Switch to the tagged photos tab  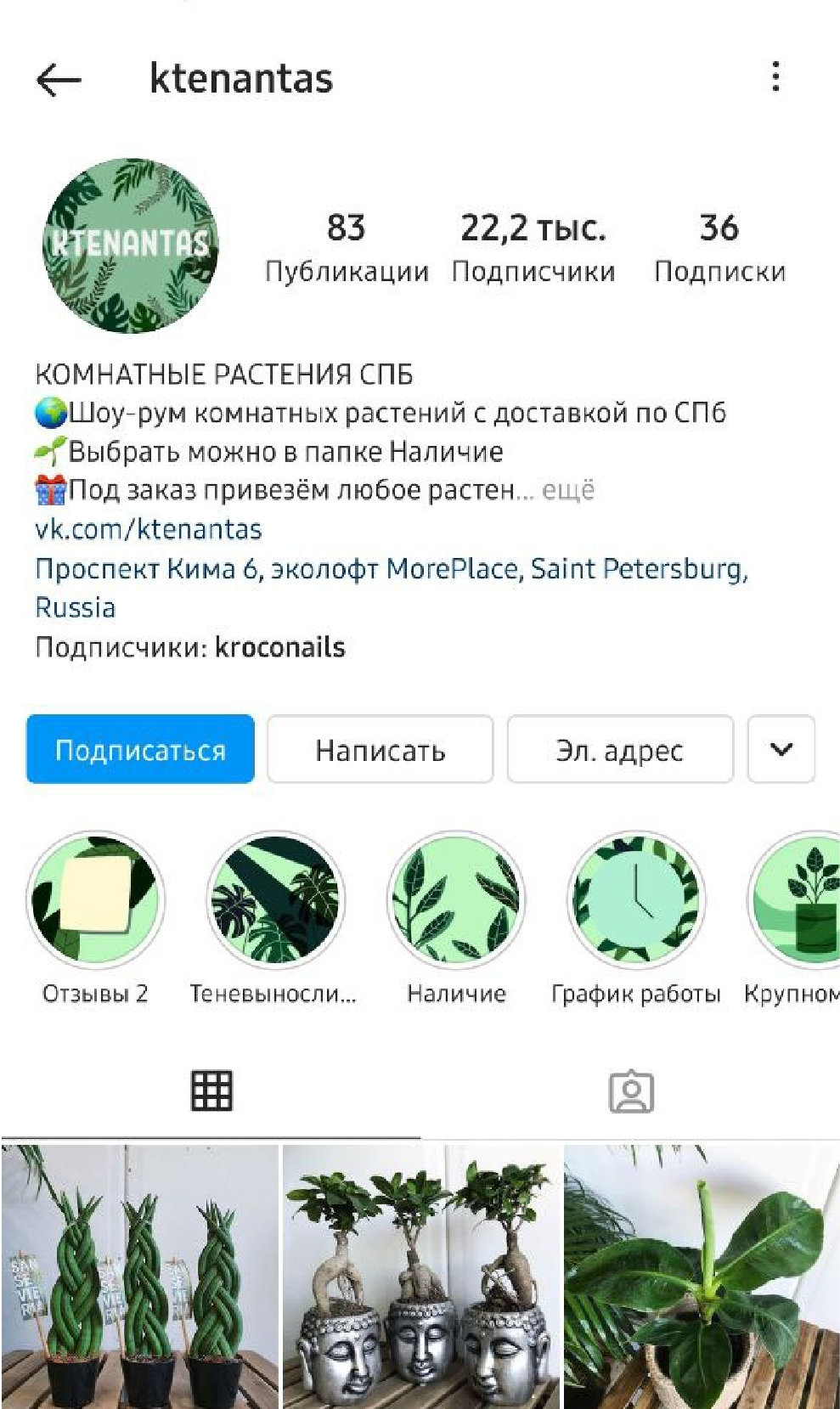tap(630, 1092)
